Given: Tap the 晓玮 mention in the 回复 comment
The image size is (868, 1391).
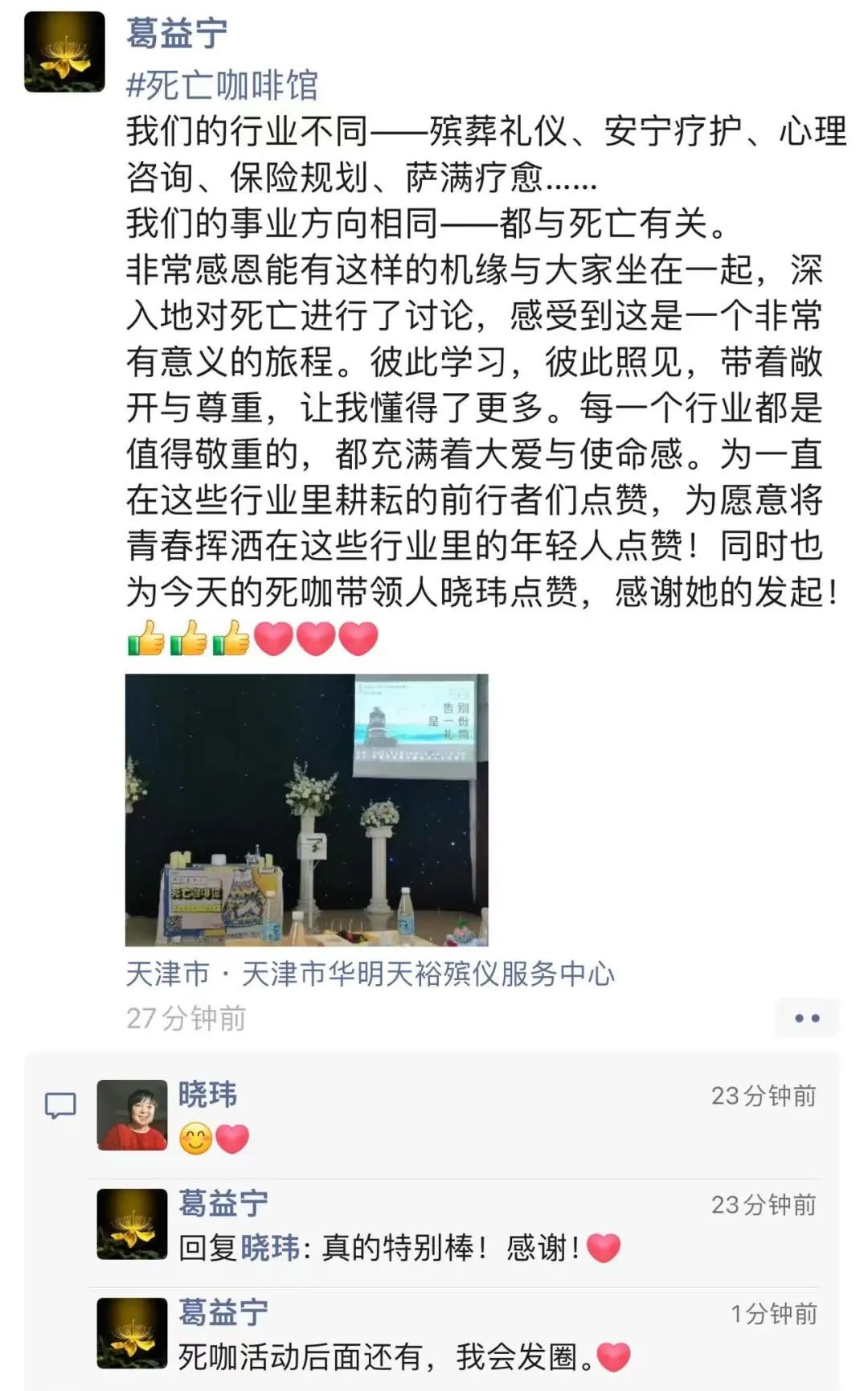Looking at the screenshot, I should [270, 1248].
